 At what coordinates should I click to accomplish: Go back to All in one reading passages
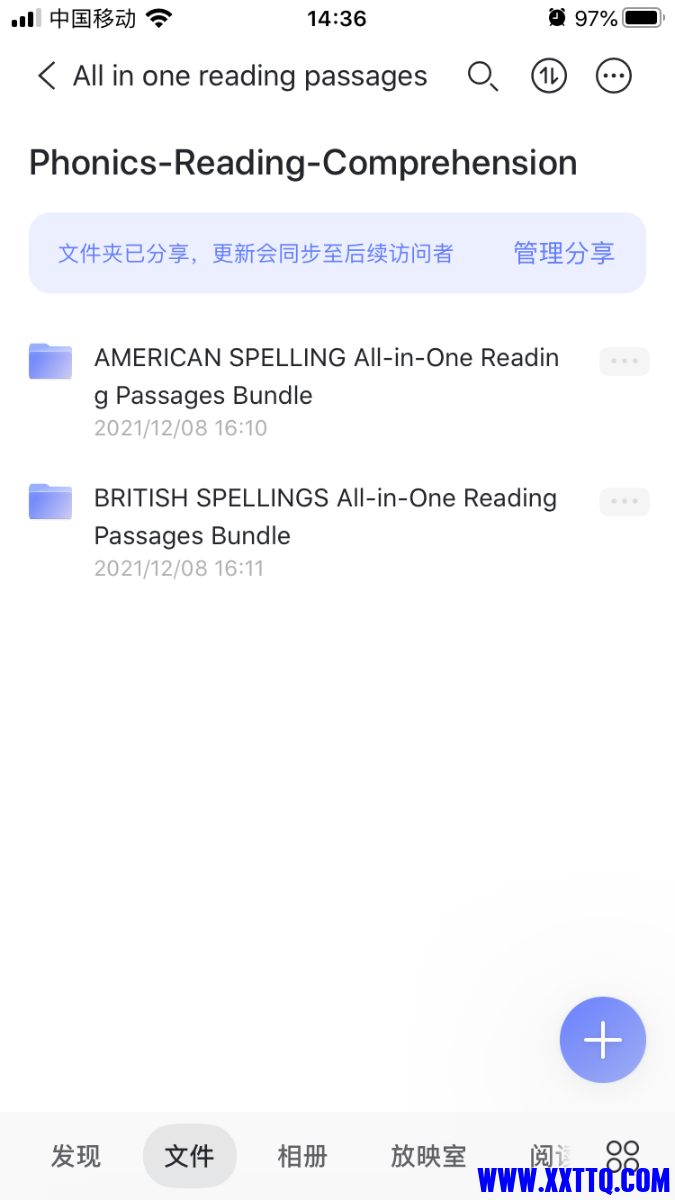(x=46, y=76)
